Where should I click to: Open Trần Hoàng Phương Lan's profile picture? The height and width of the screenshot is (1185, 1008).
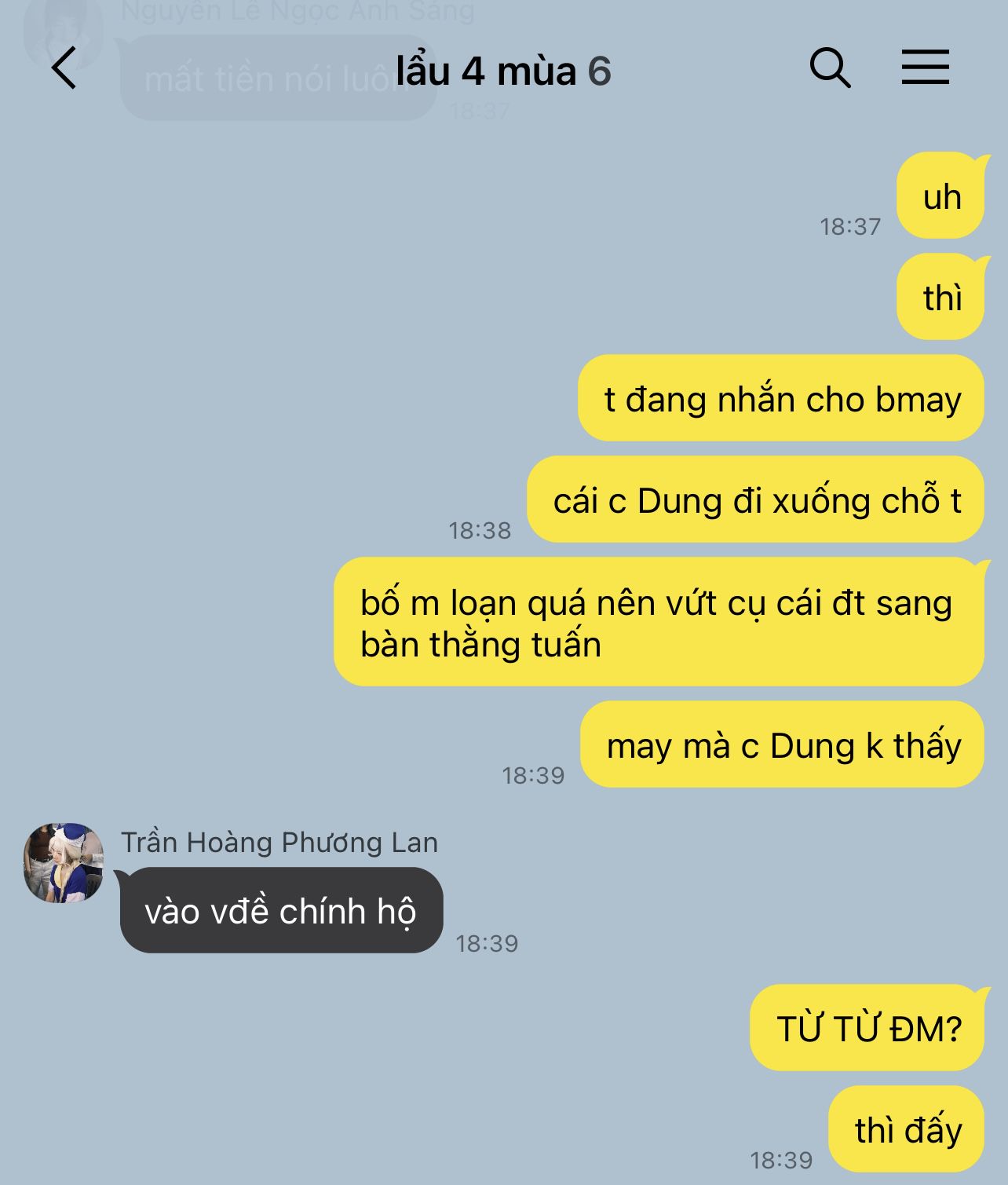point(64,862)
